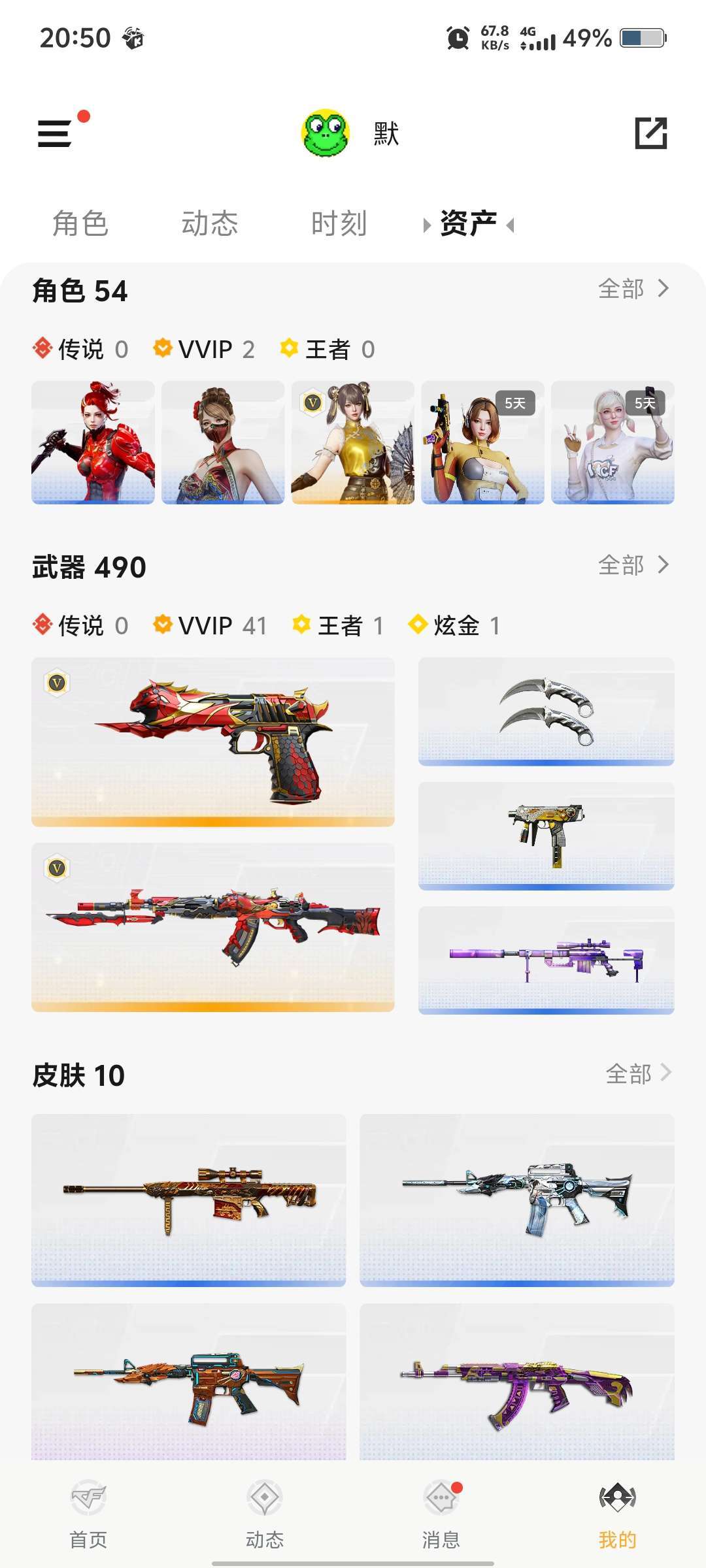Open the hamburger menu with notification dot
706x1568 pixels.
click(x=55, y=134)
